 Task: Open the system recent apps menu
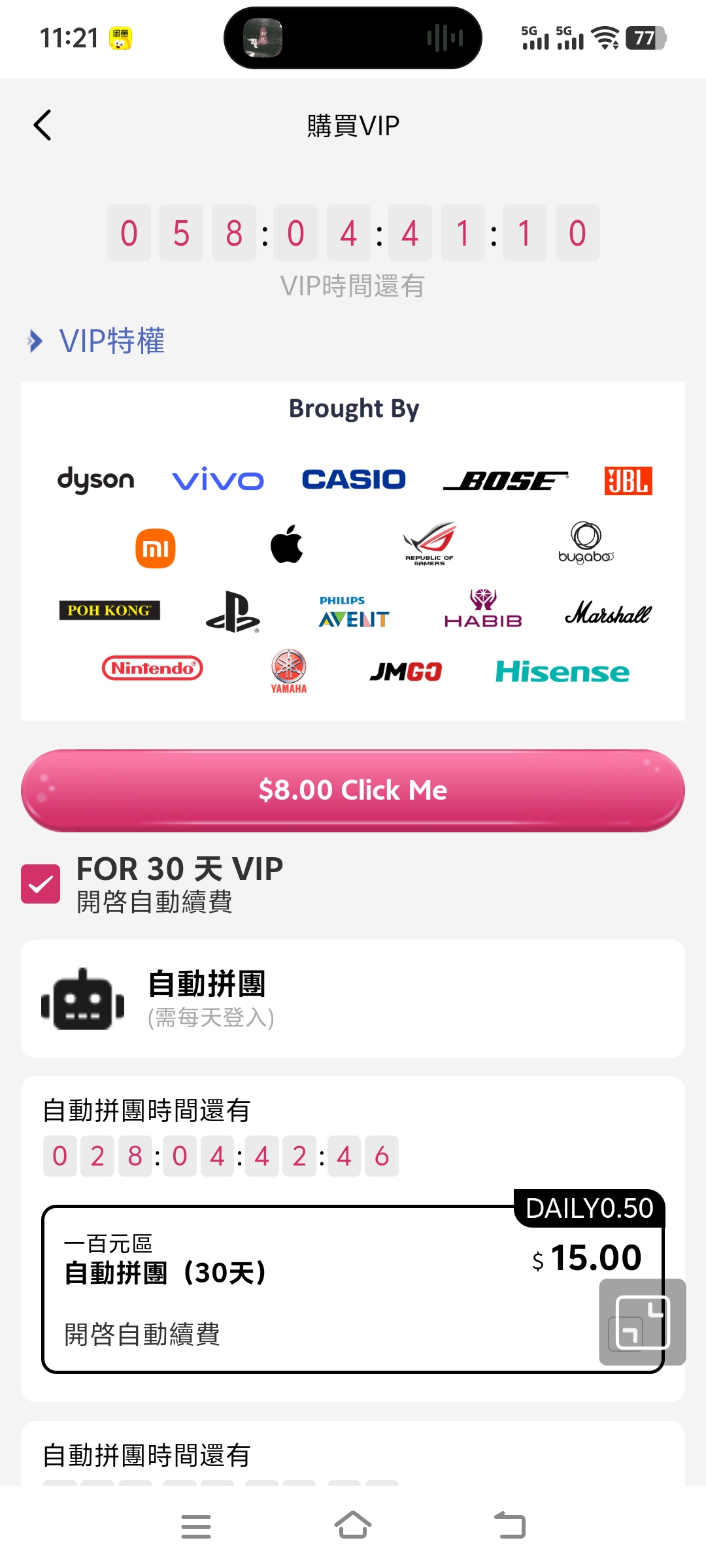click(196, 1527)
